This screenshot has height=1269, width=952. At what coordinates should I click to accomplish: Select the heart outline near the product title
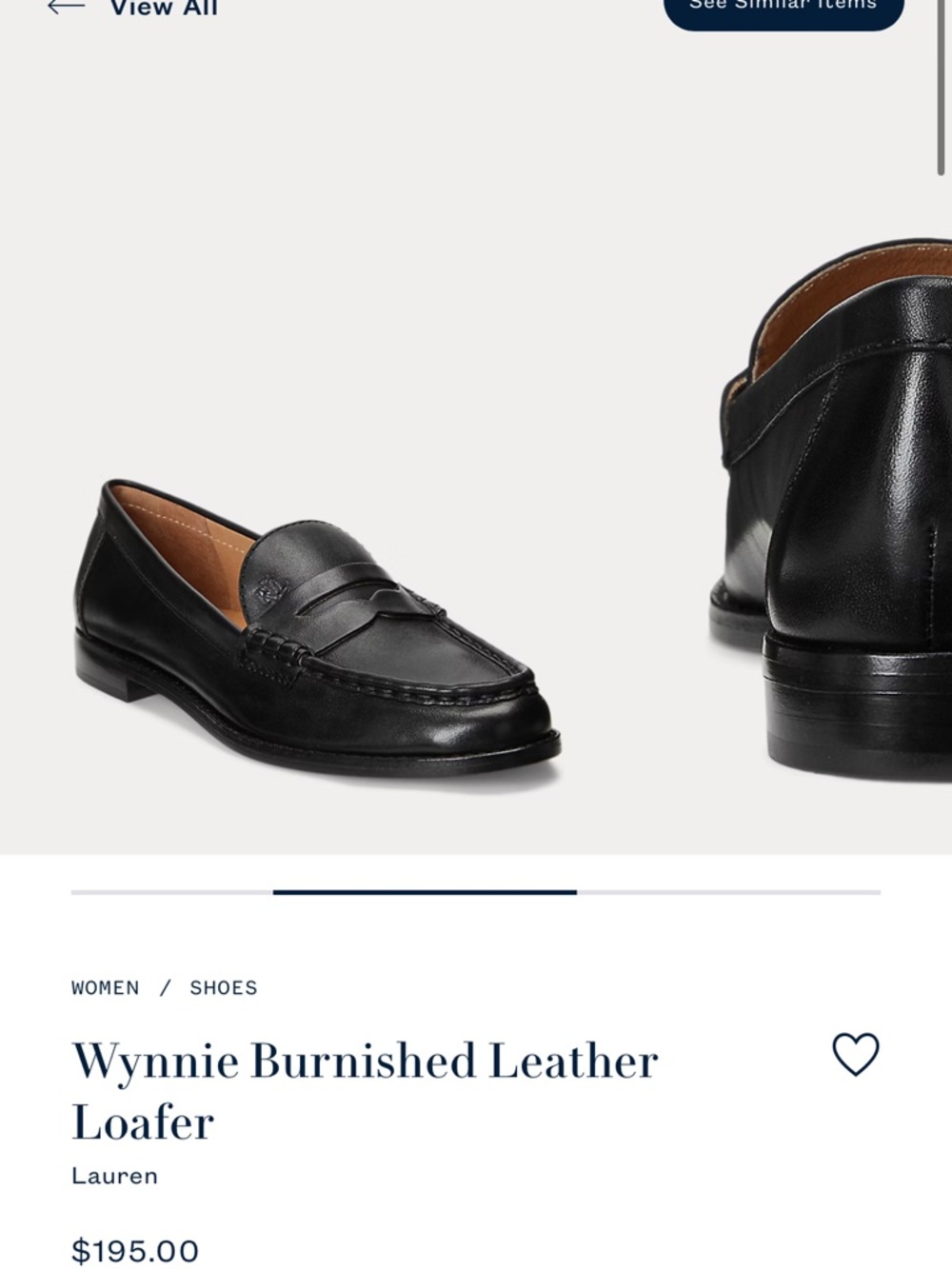[x=855, y=1054]
